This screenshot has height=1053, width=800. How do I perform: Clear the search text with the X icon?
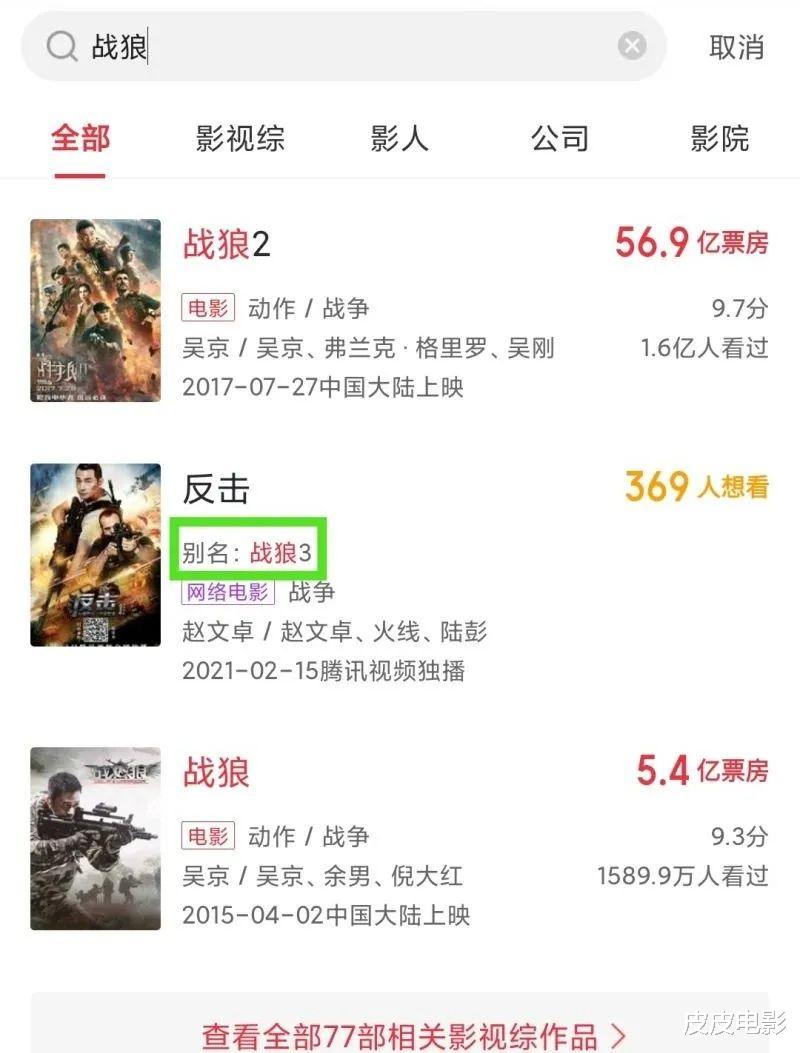click(632, 44)
